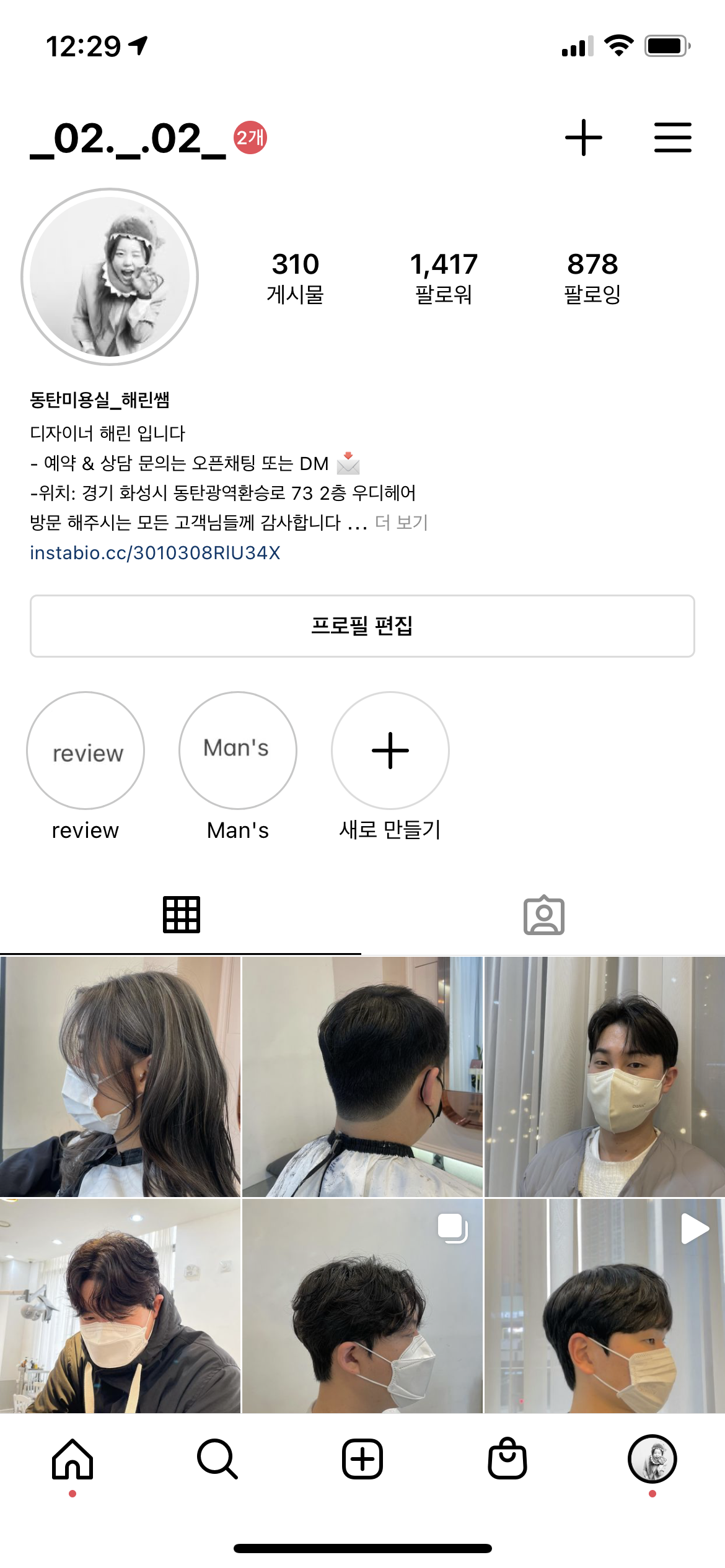Open the Shop bag tab
This screenshot has height=1568, width=725.
pos(507,1459)
